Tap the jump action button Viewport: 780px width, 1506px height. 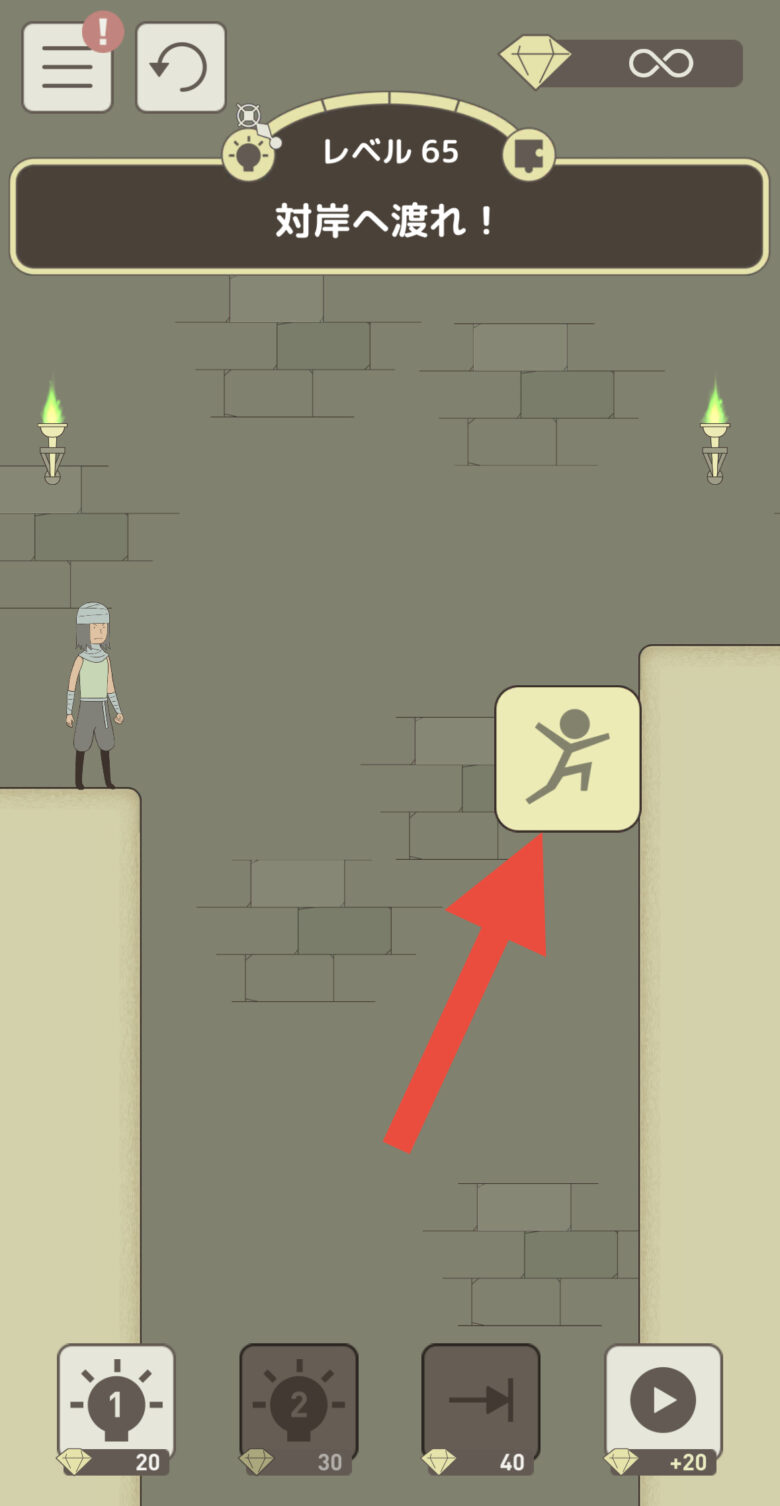567,758
